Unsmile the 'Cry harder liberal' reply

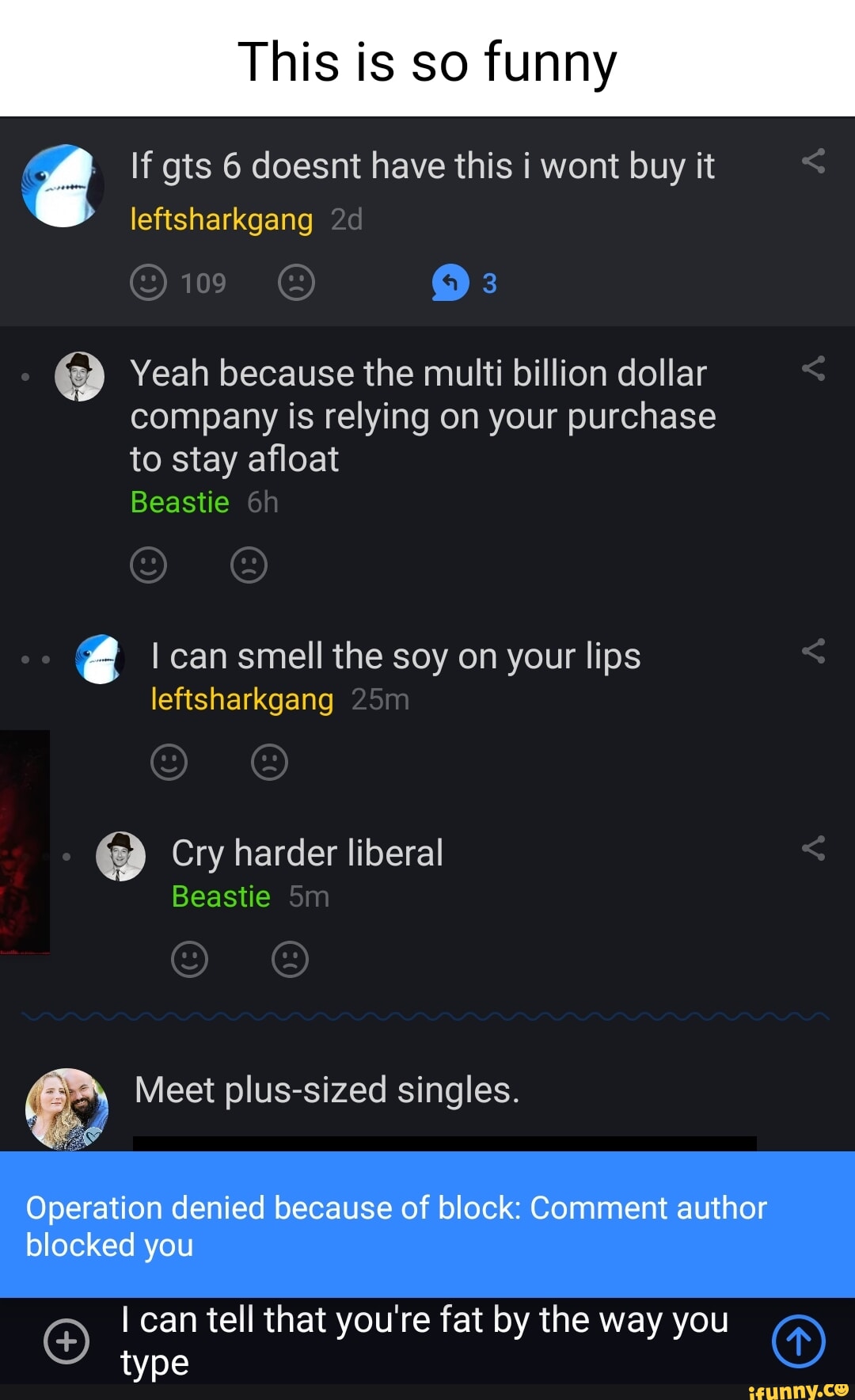[290, 960]
